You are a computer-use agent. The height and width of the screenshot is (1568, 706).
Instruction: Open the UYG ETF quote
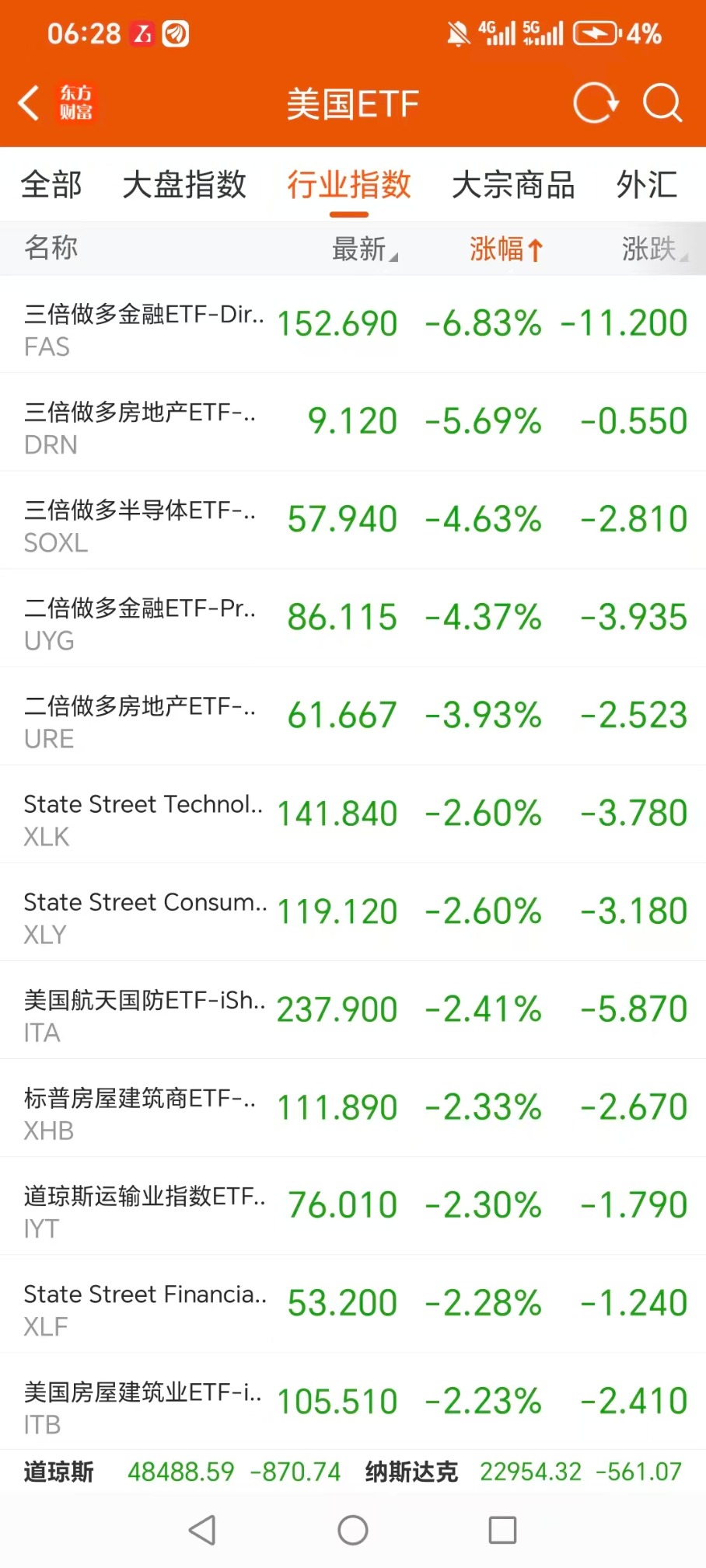coord(353,618)
